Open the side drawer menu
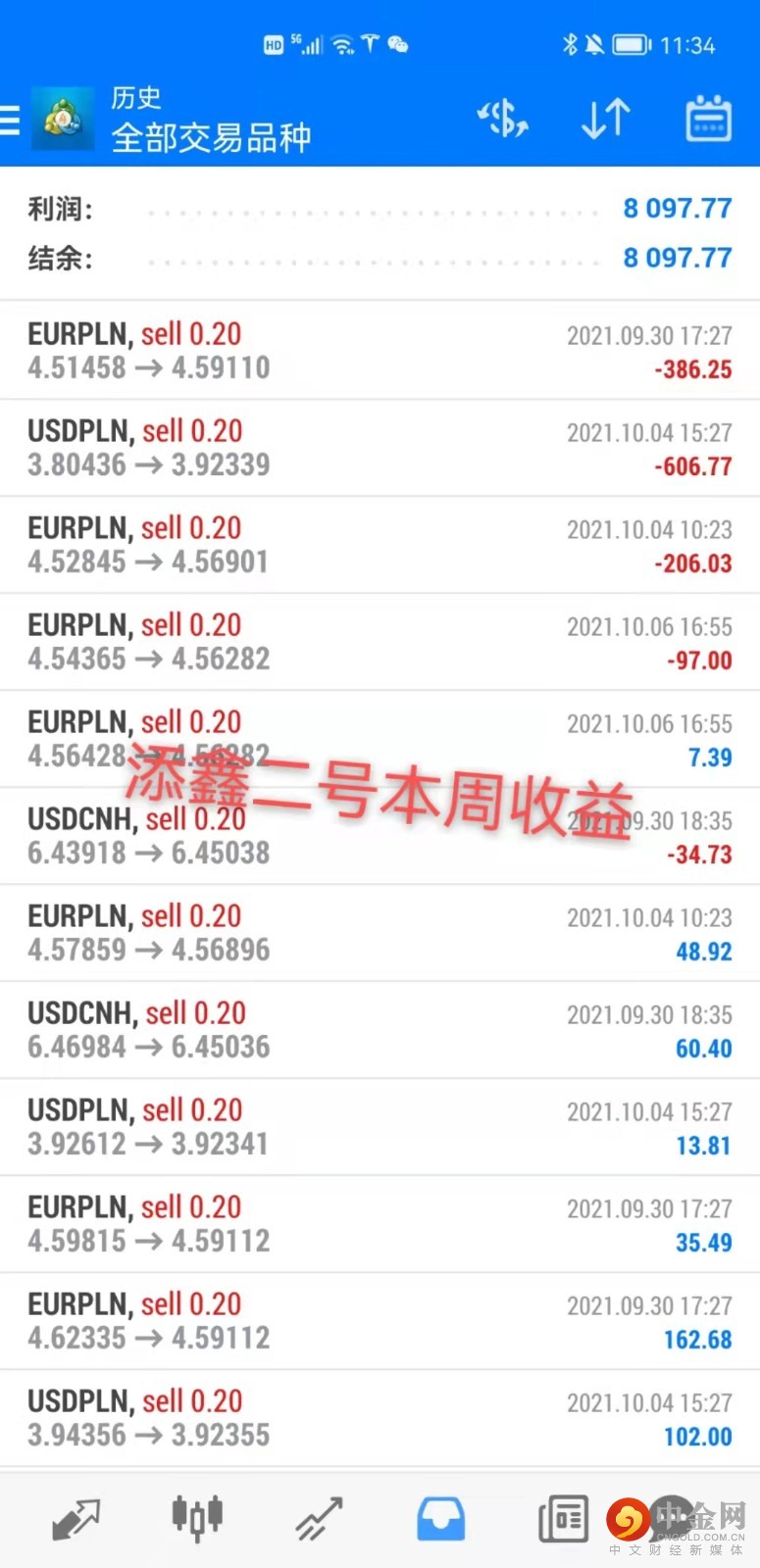 point(12,121)
